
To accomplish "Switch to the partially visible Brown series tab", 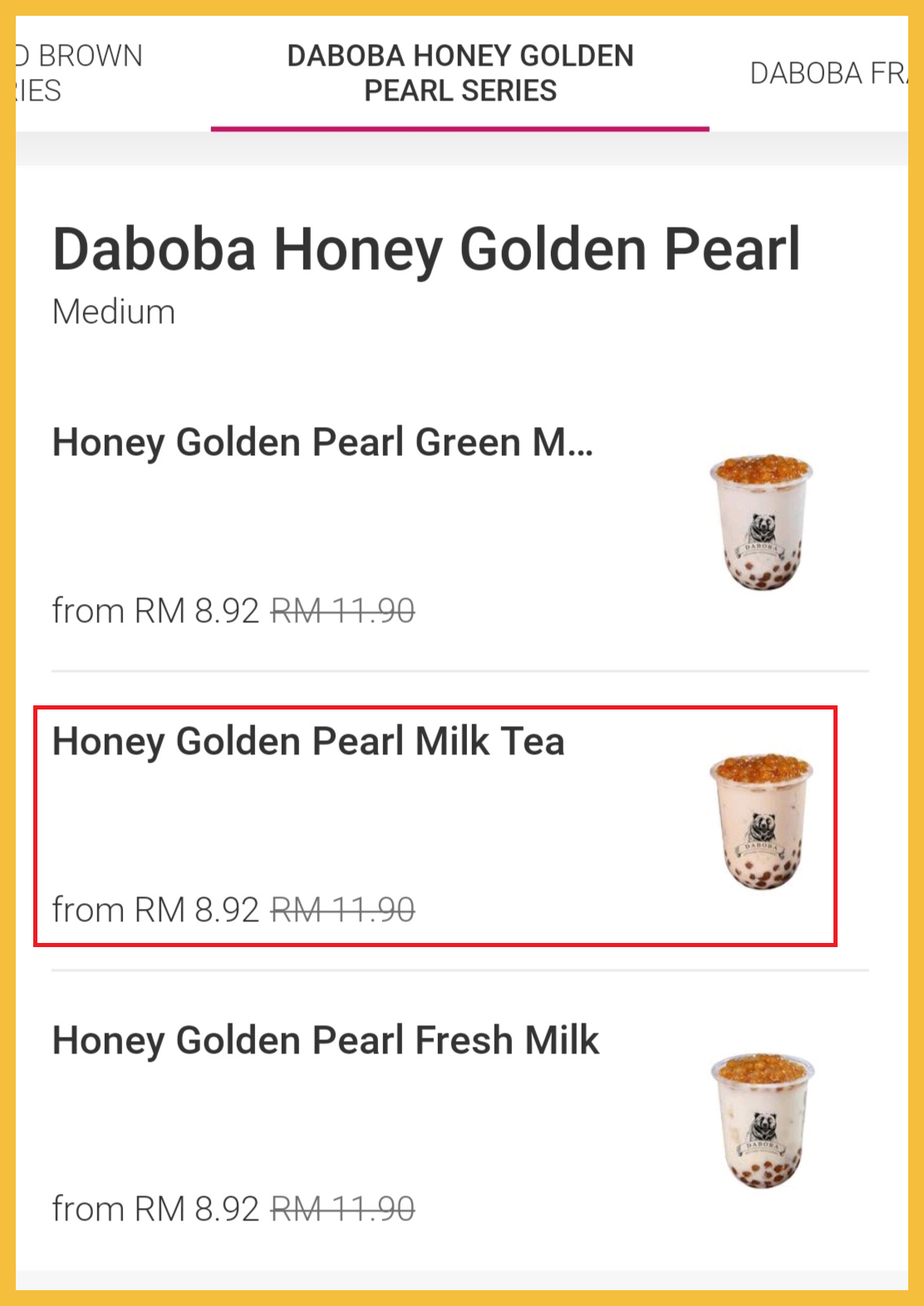I will pos(79,74).
